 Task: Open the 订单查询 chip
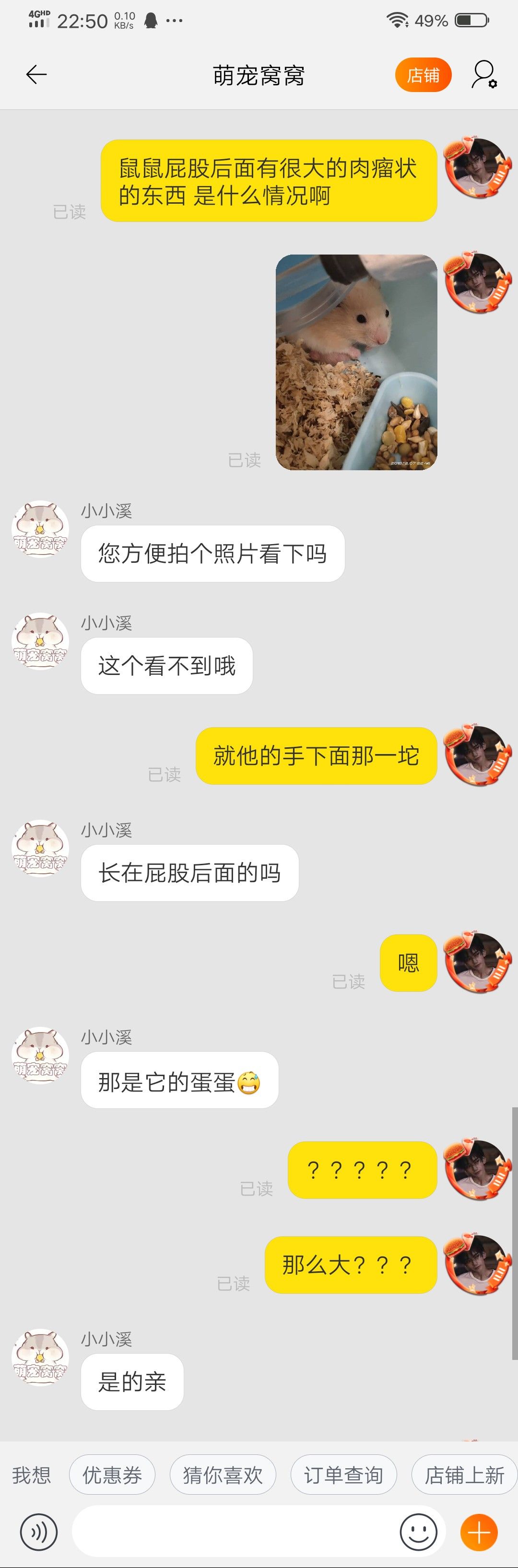tap(343, 1475)
